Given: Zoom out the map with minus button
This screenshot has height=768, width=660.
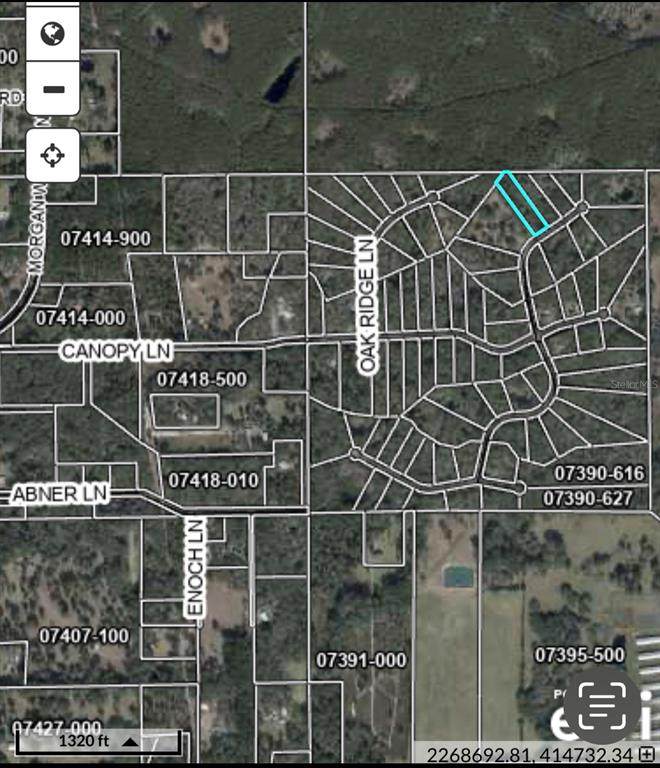Looking at the screenshot, I should [53, 90].
